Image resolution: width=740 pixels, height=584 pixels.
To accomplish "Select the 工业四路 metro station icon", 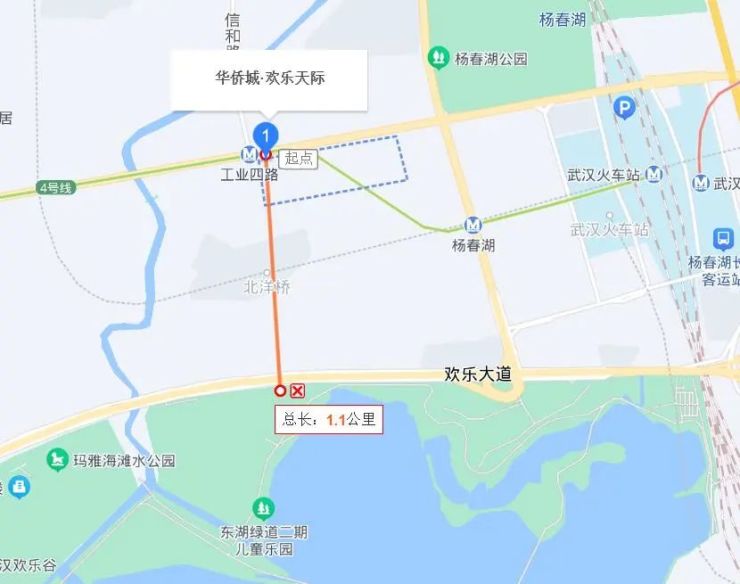I will click(248, 154).
